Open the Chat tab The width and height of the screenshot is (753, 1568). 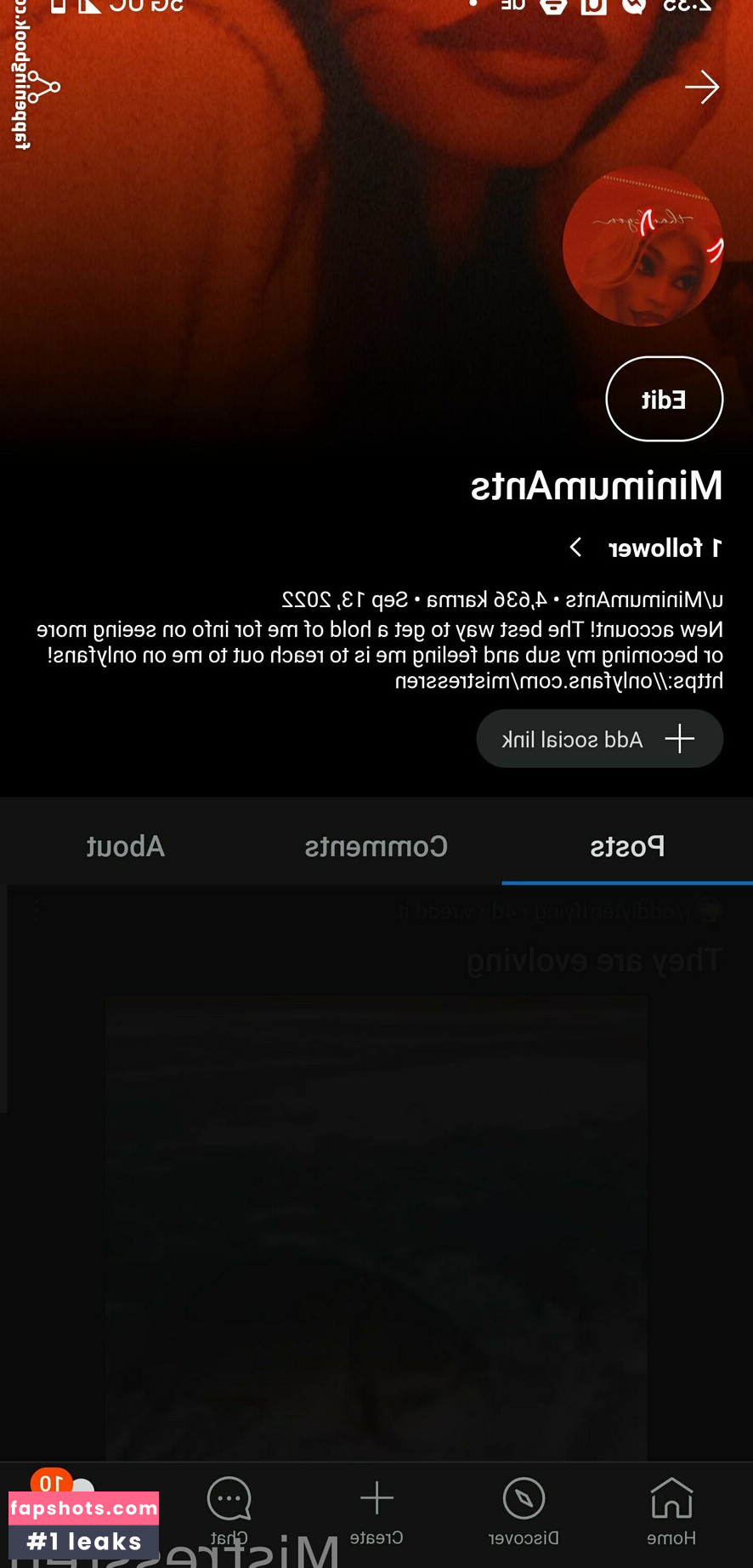[229, 1512]
